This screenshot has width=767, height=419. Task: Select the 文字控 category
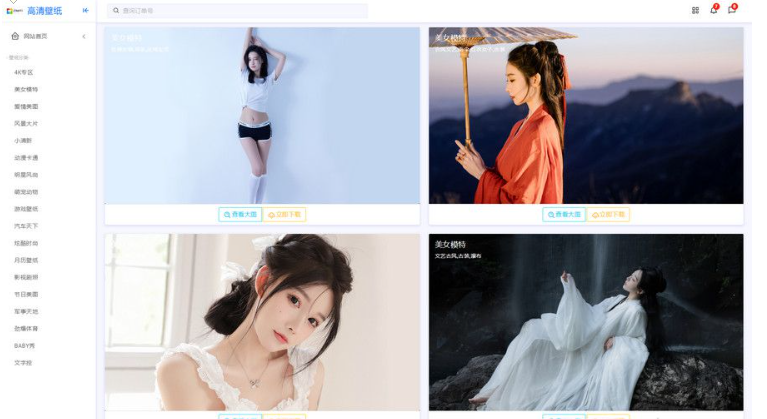tap(24, 362)
